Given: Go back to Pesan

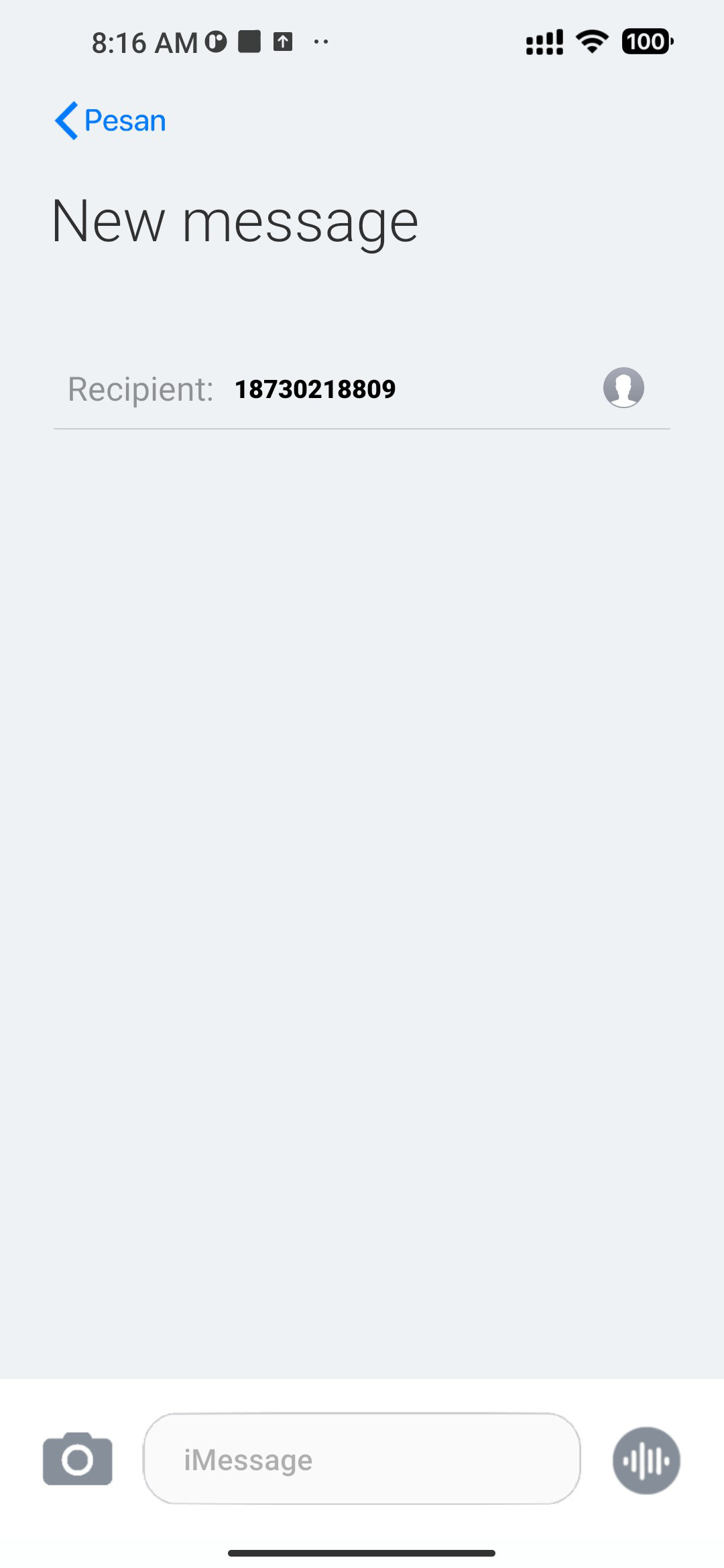Looking at the screenshot, I should pyautogui.click(x=111, y=121).
